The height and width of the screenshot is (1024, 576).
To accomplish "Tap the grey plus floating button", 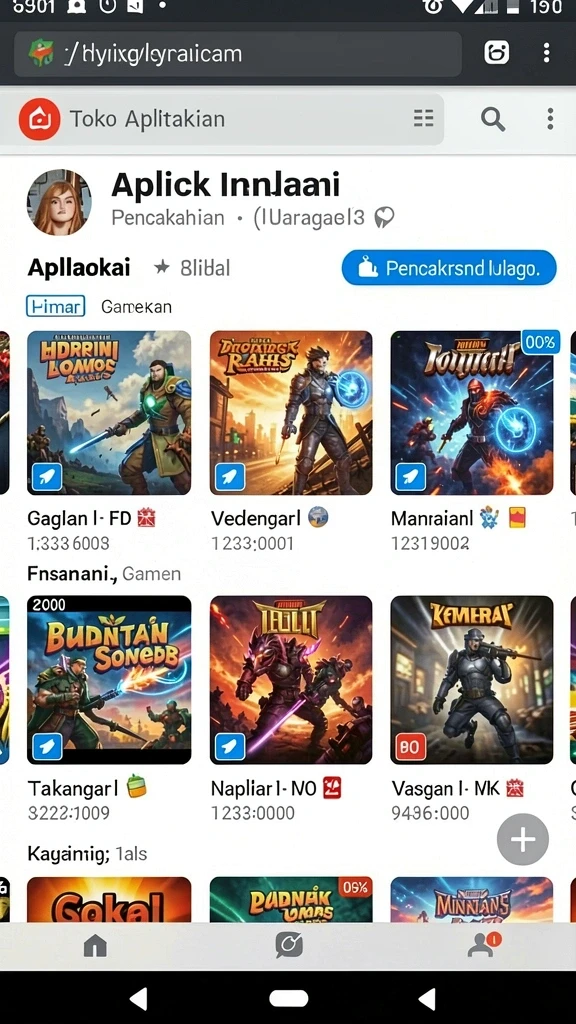I will point(522,839).
